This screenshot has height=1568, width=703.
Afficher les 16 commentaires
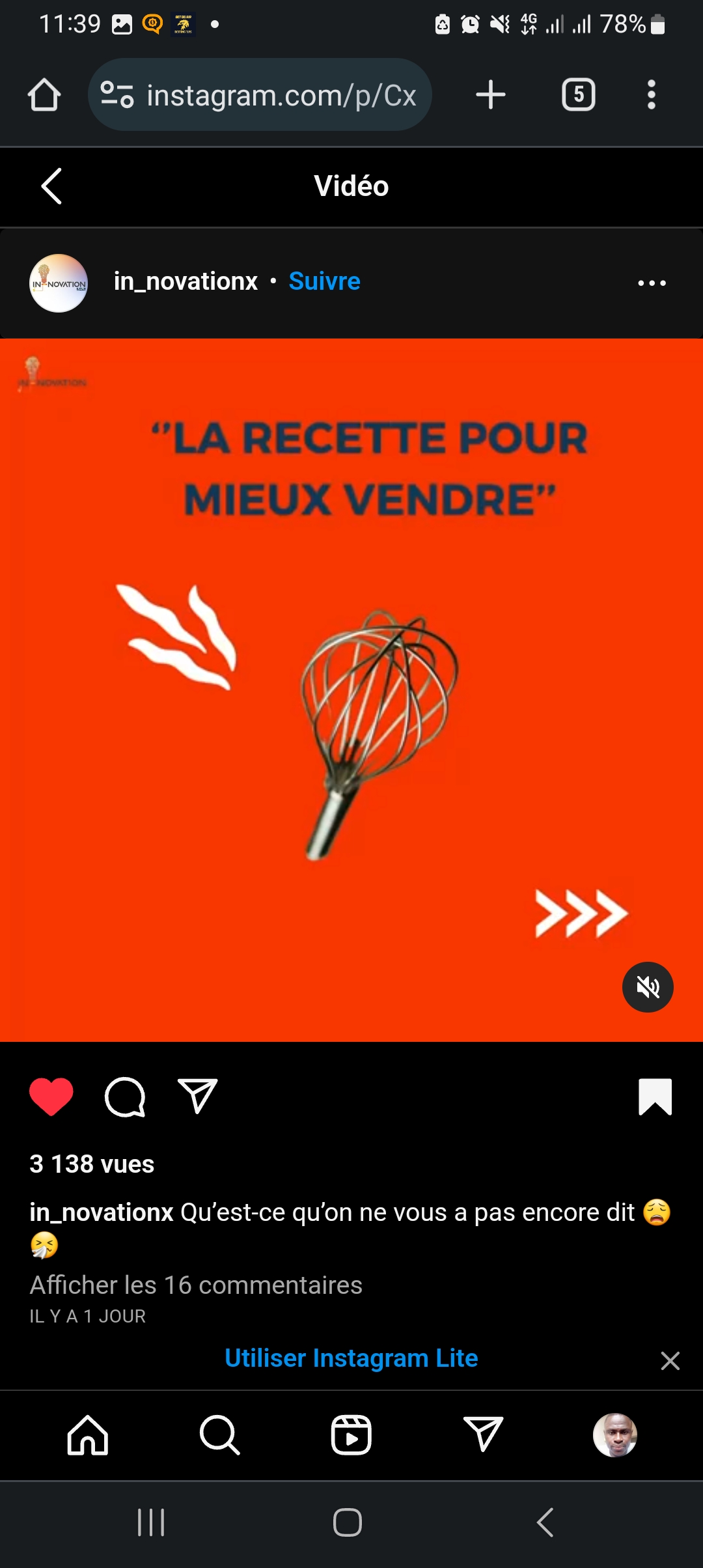click(x=196, y=1285)
